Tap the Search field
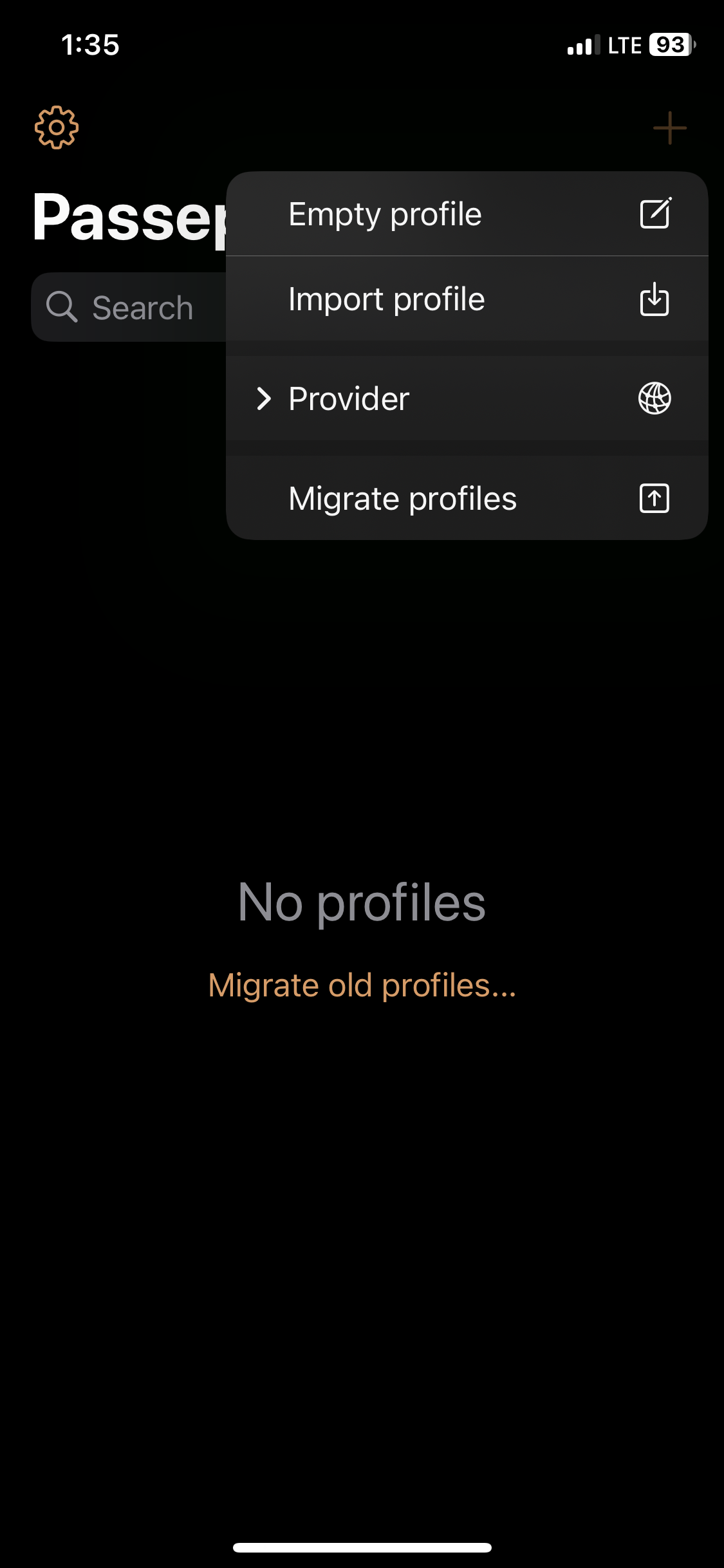Viewport: 724px width, 1568px height. click(129, 307)
